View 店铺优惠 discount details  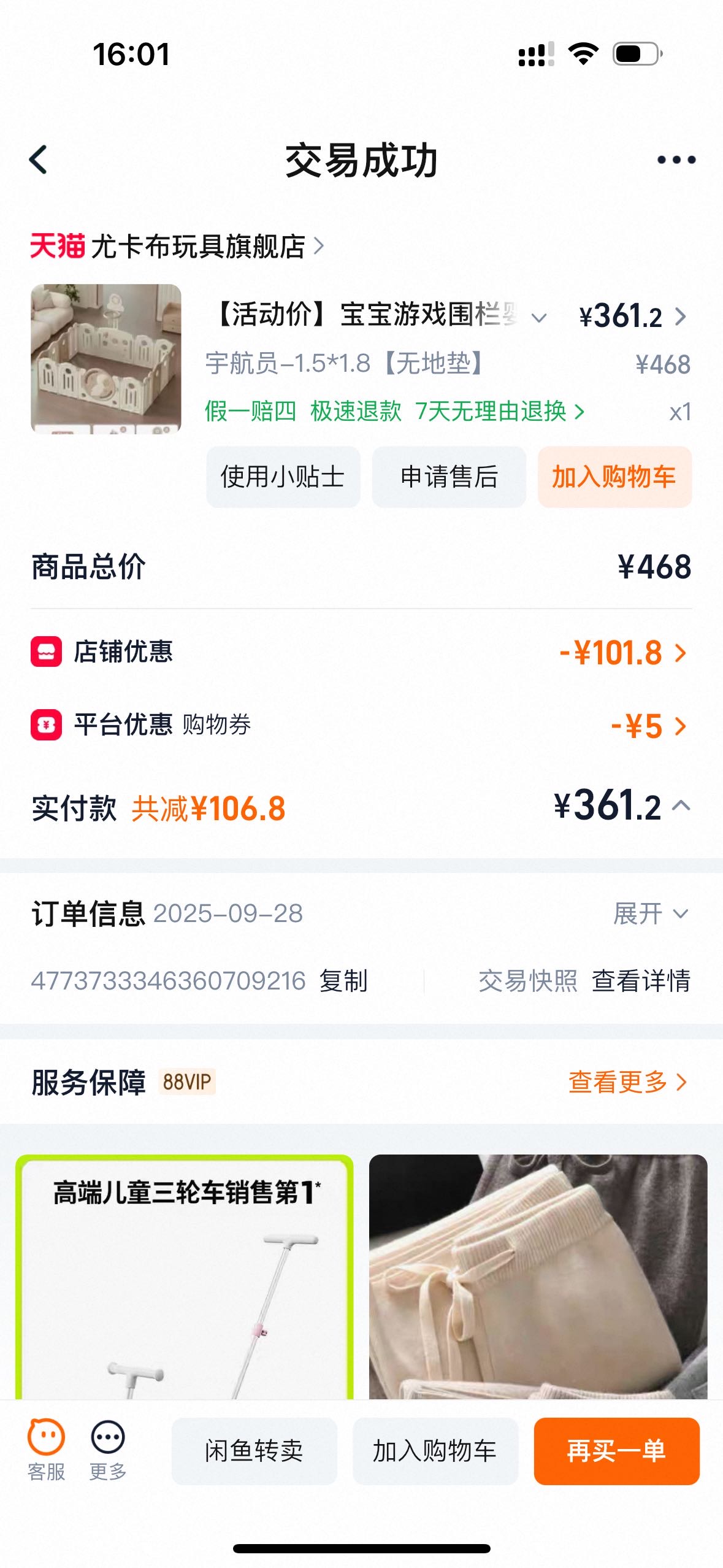(622, 652)
